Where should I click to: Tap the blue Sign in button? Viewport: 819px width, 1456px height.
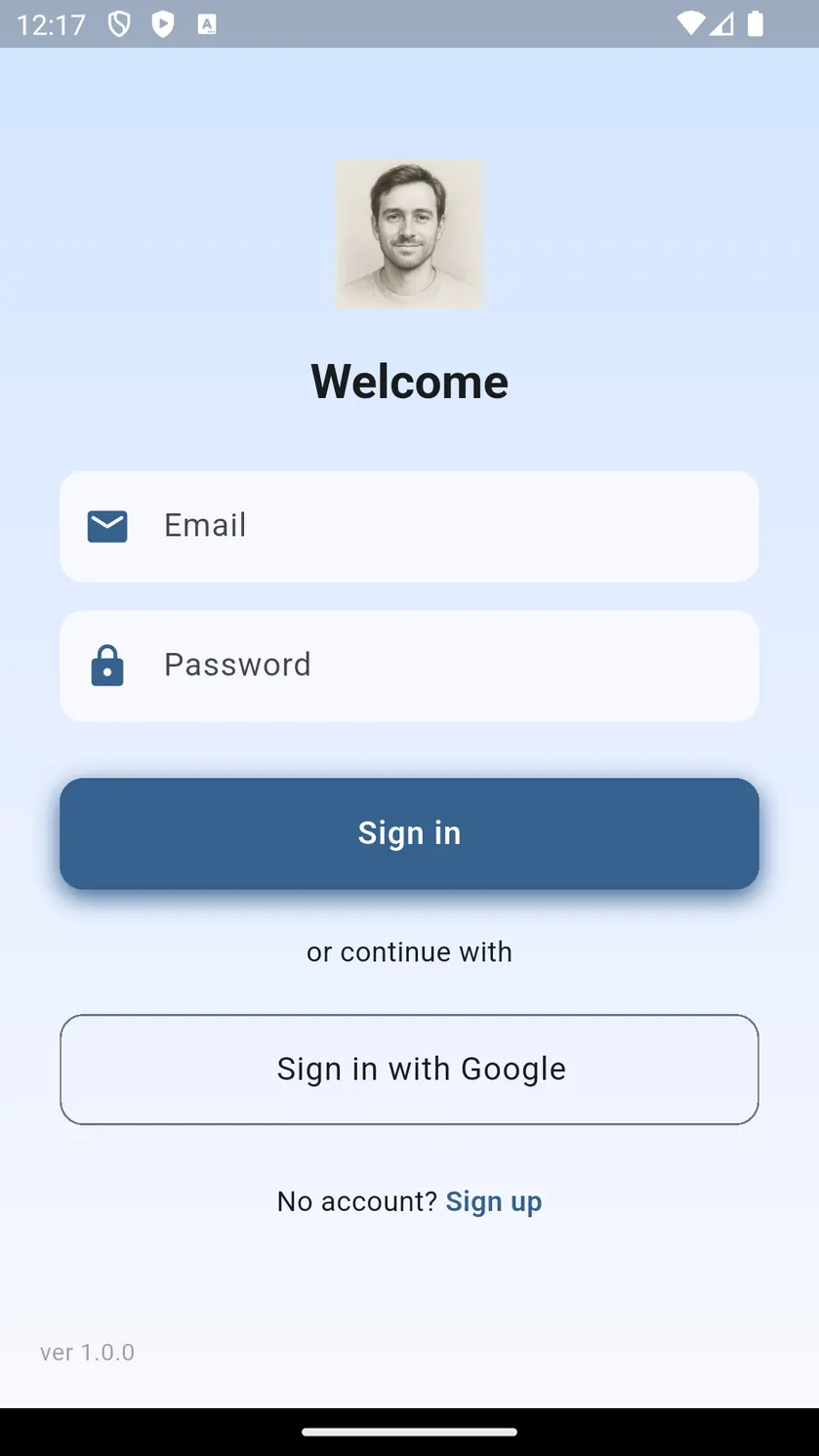[x=409, y=833]
